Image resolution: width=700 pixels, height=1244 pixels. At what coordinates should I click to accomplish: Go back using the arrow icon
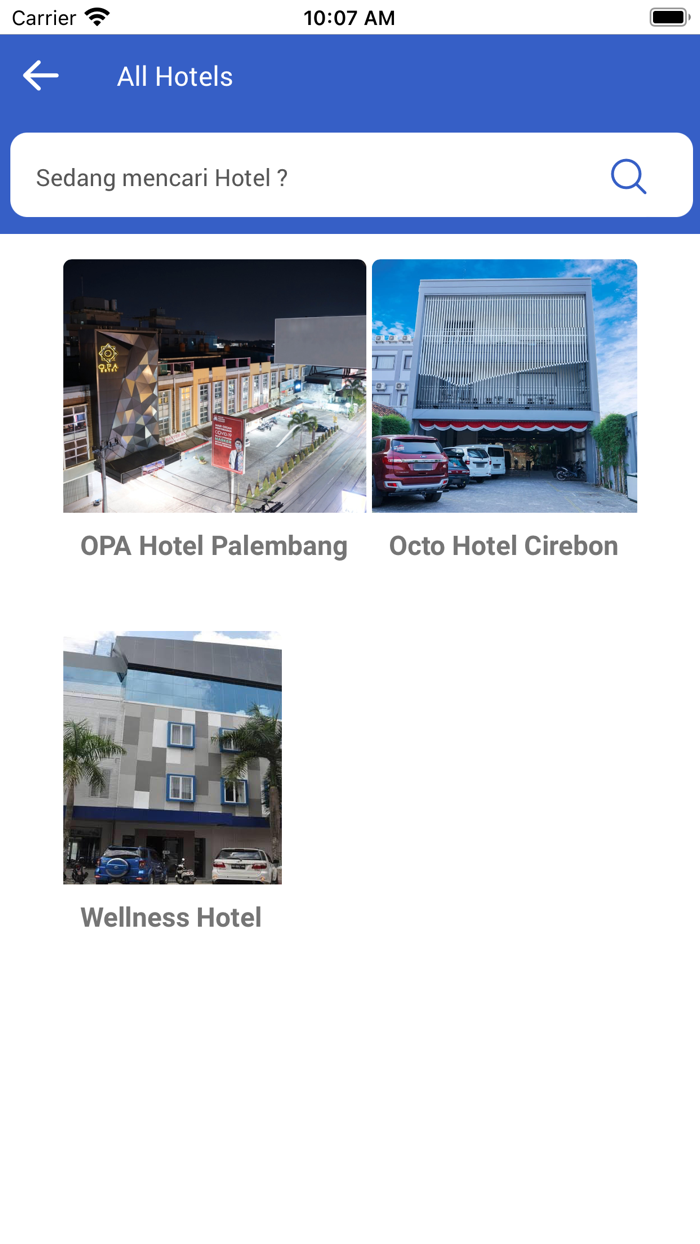(x=41, y=76)
